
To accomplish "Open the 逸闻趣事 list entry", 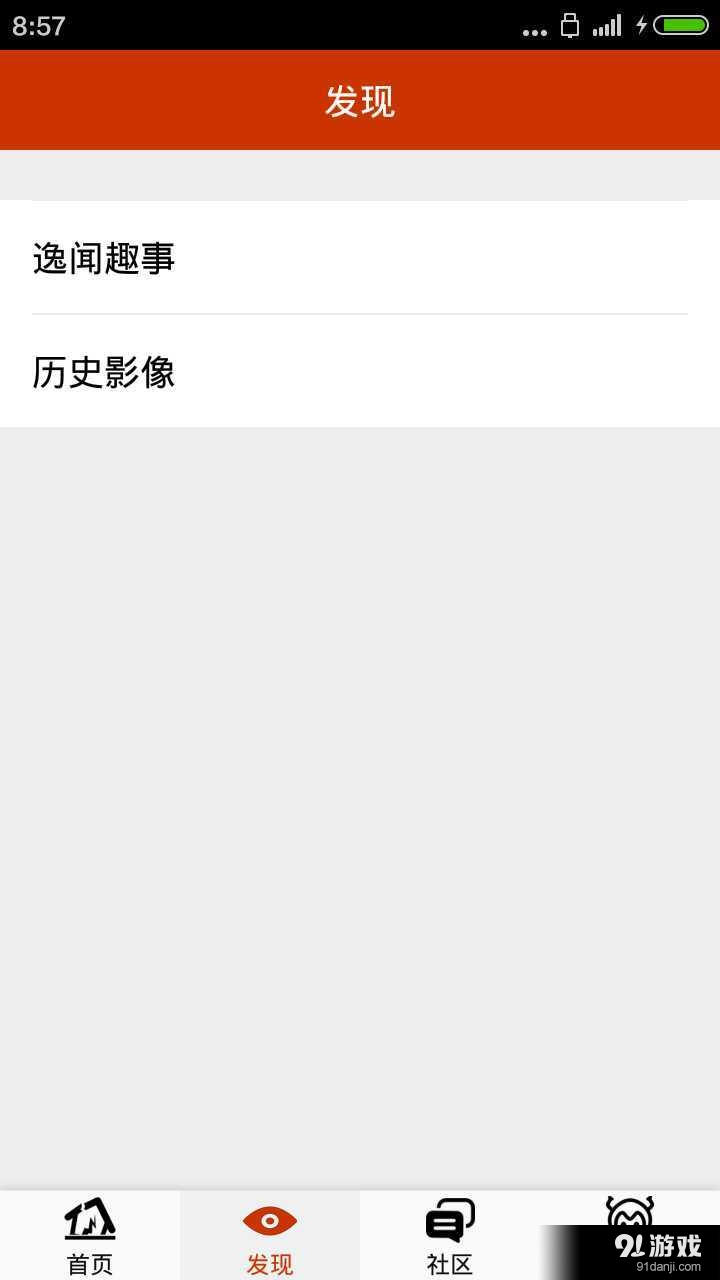I will 360,258.
